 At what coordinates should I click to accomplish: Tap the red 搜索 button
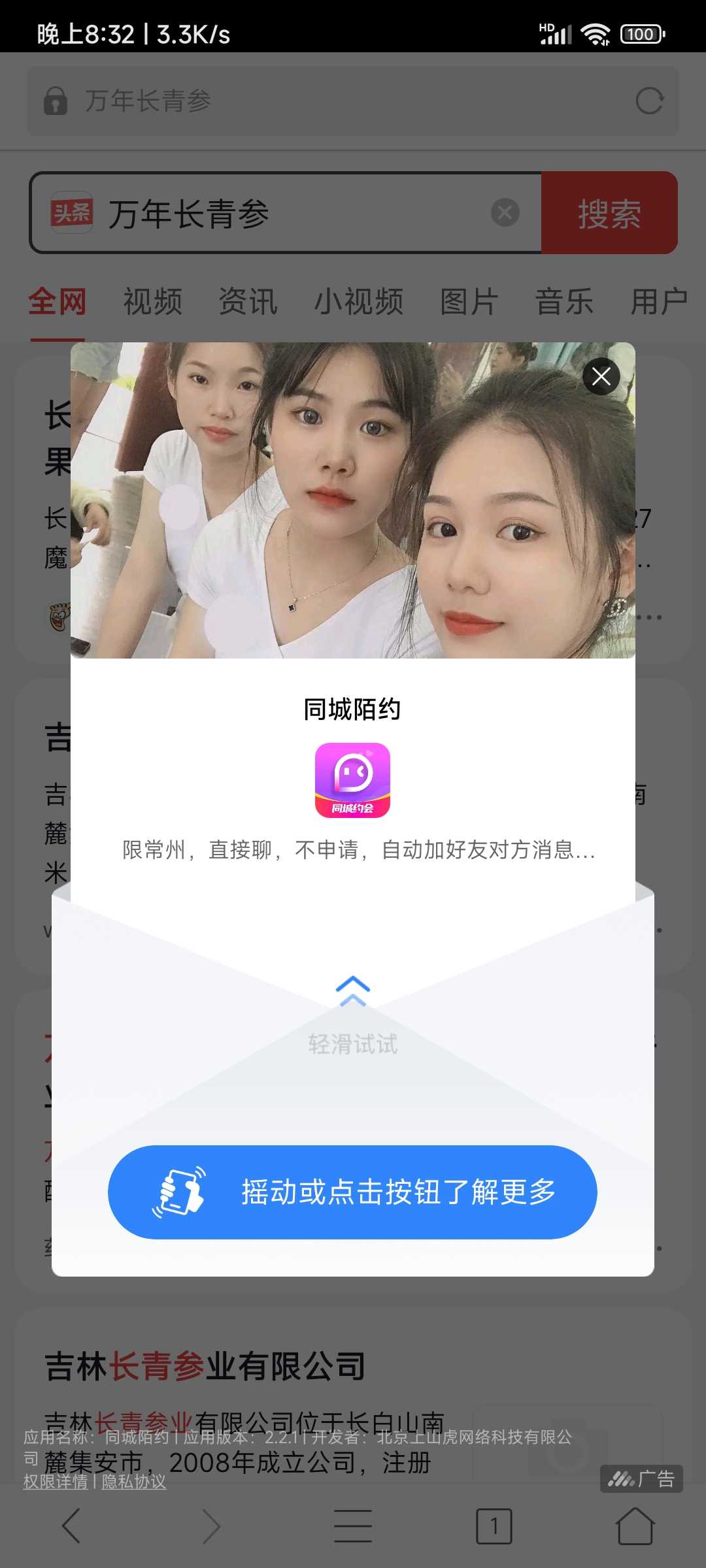(x=609, y=213)
